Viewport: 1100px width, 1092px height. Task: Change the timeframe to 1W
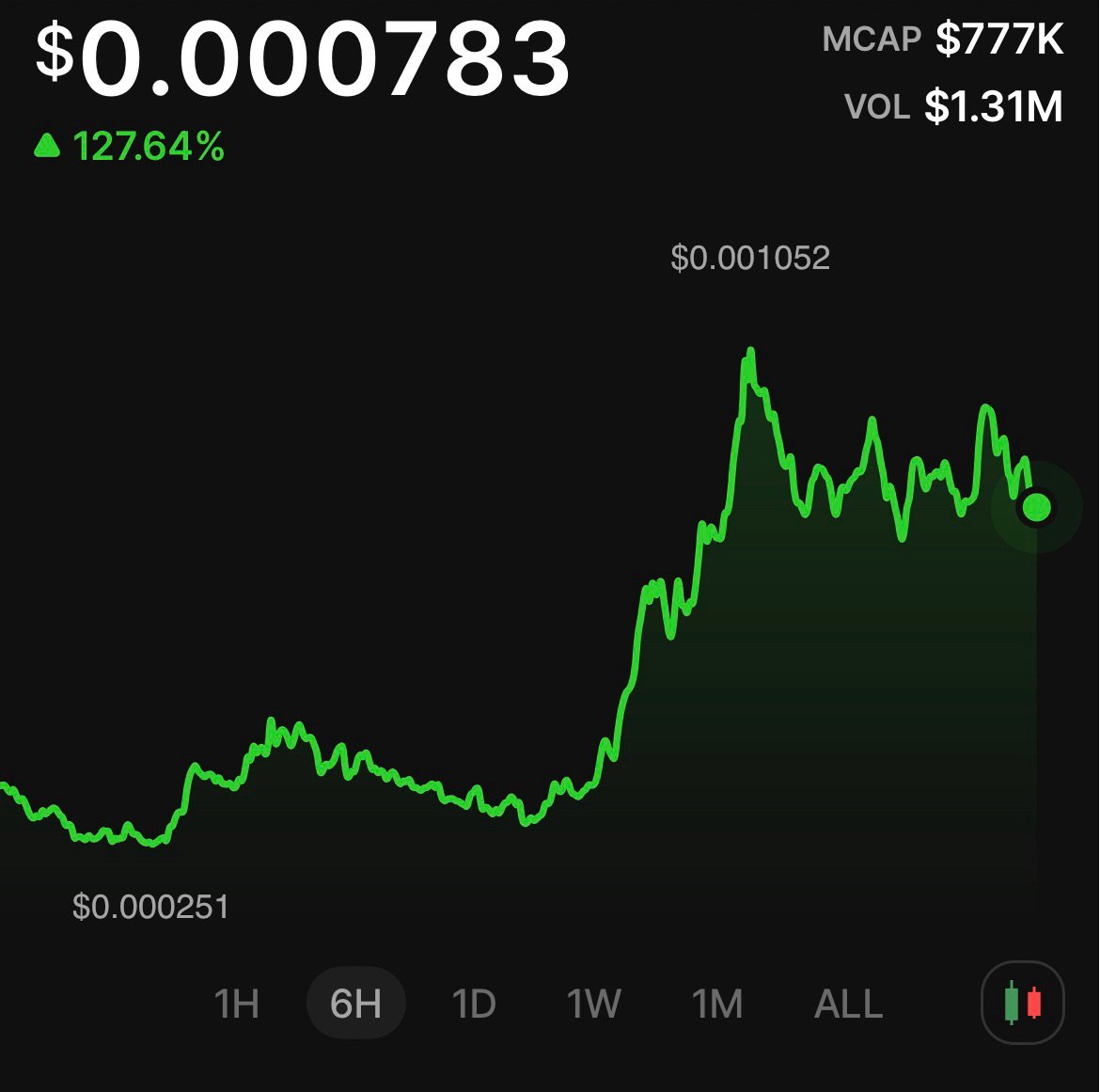pyautogui.click(x=593, y=1004)
